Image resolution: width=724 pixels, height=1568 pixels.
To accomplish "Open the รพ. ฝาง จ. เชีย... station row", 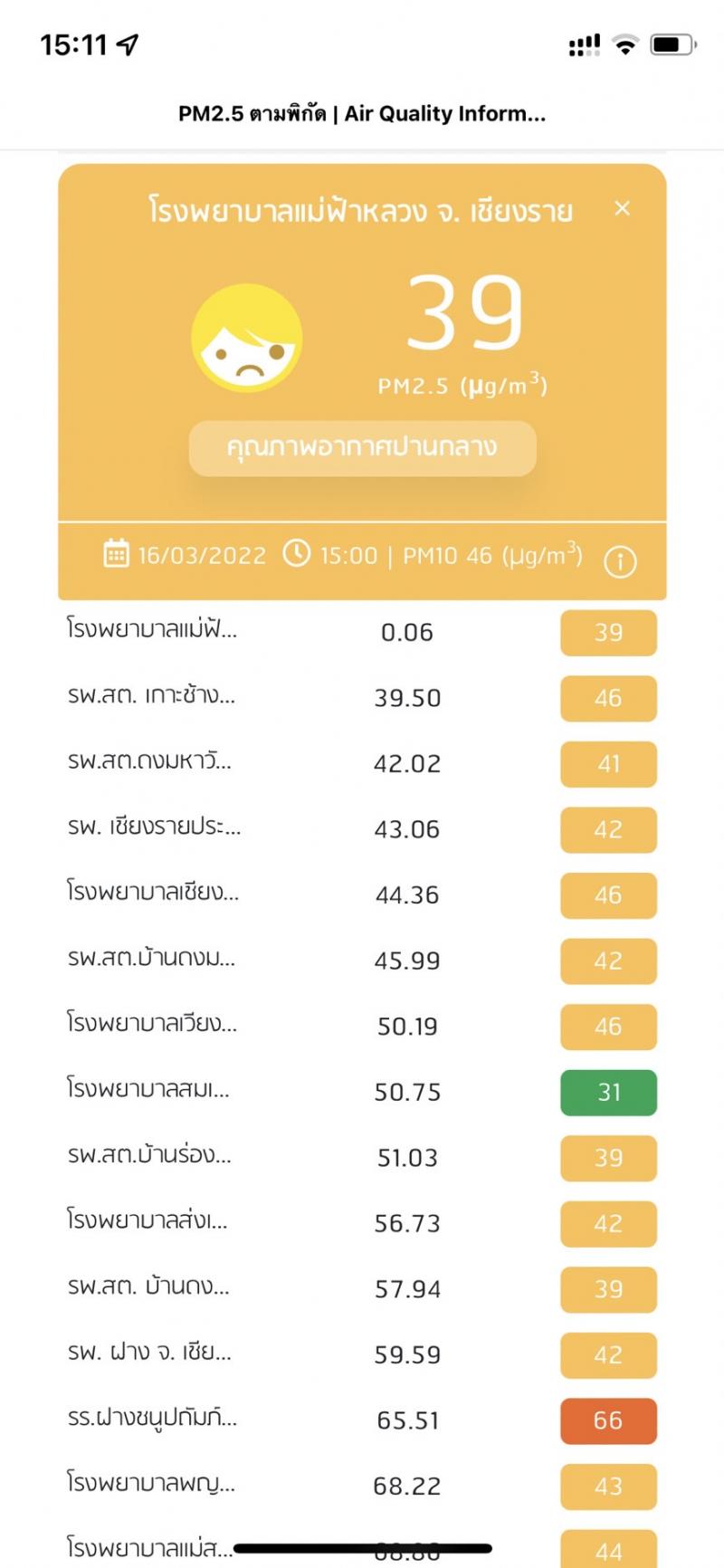I will [x=362, y=1354].
